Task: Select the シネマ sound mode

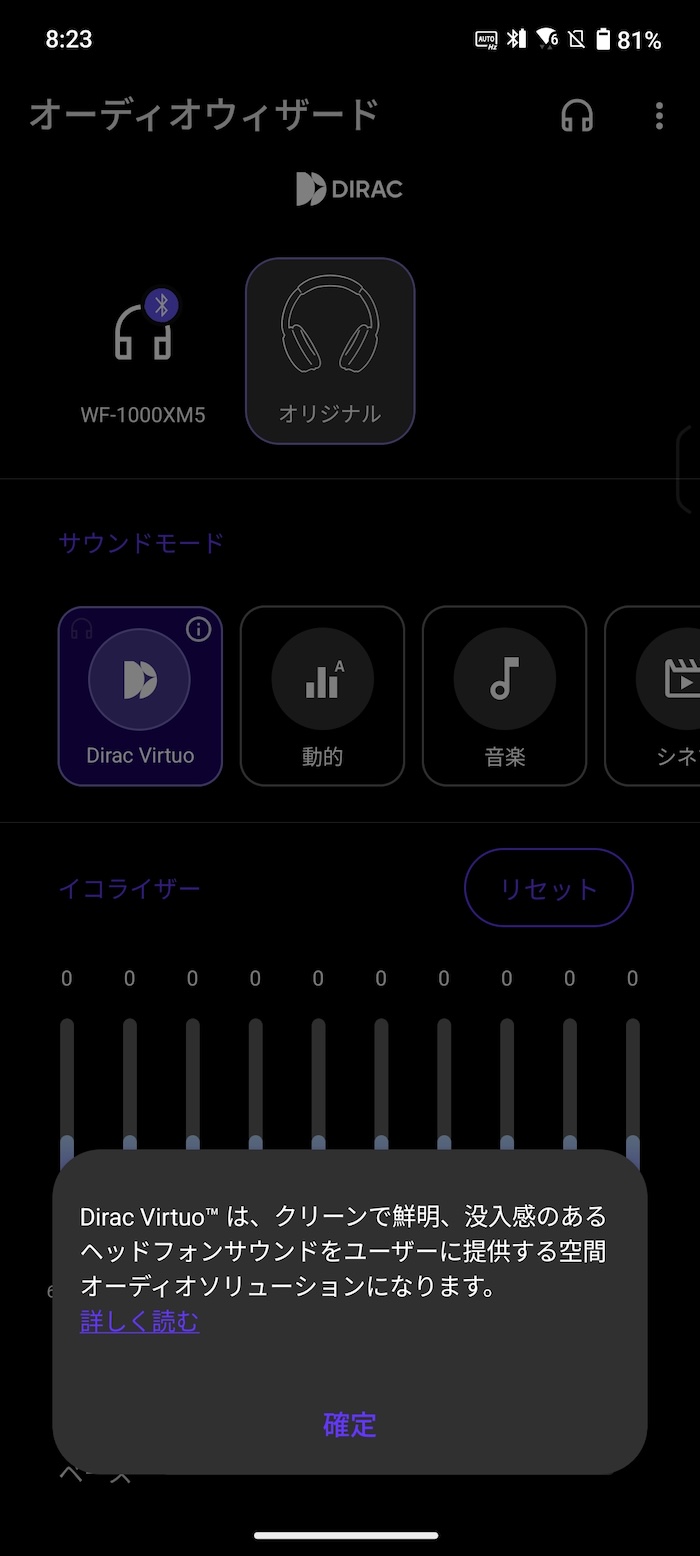Action: (653, 696)
